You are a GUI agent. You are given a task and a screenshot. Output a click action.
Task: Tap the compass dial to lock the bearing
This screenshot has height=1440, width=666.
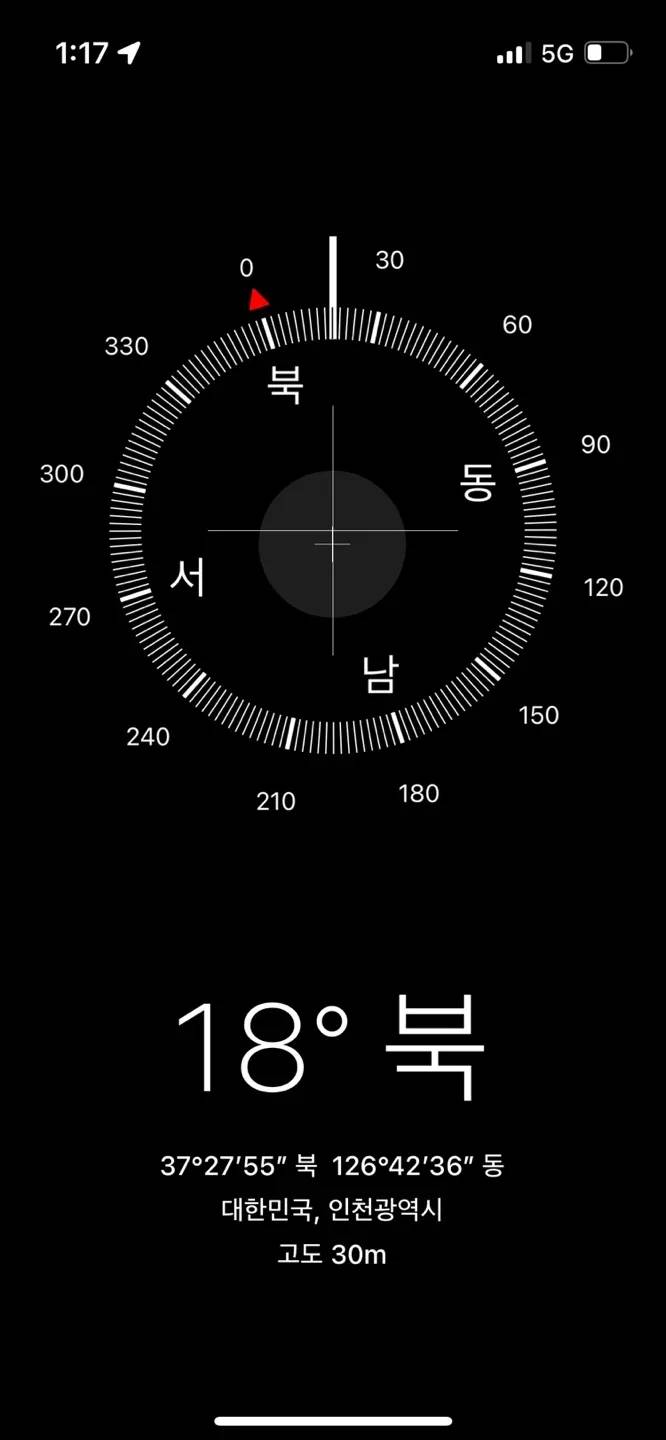point(332,542)
